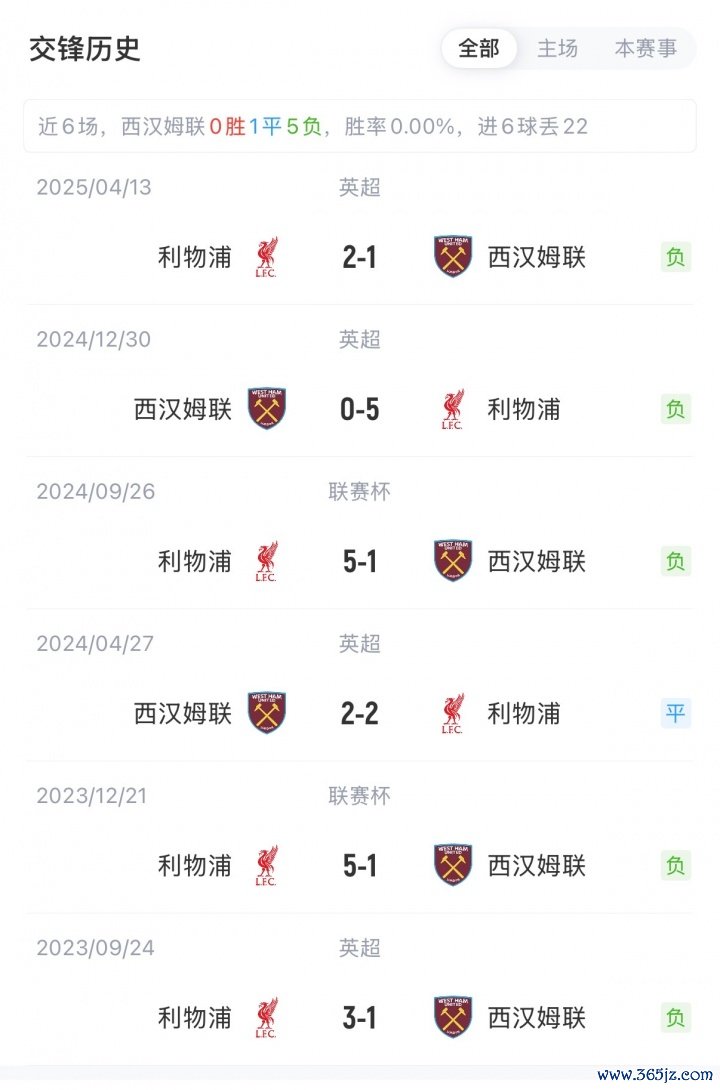Tap the 2024/04/27 西汉姆联 2-2 利物浦 match
Image resolution: width=720 pixels, height=1090 pixels.
360,713
